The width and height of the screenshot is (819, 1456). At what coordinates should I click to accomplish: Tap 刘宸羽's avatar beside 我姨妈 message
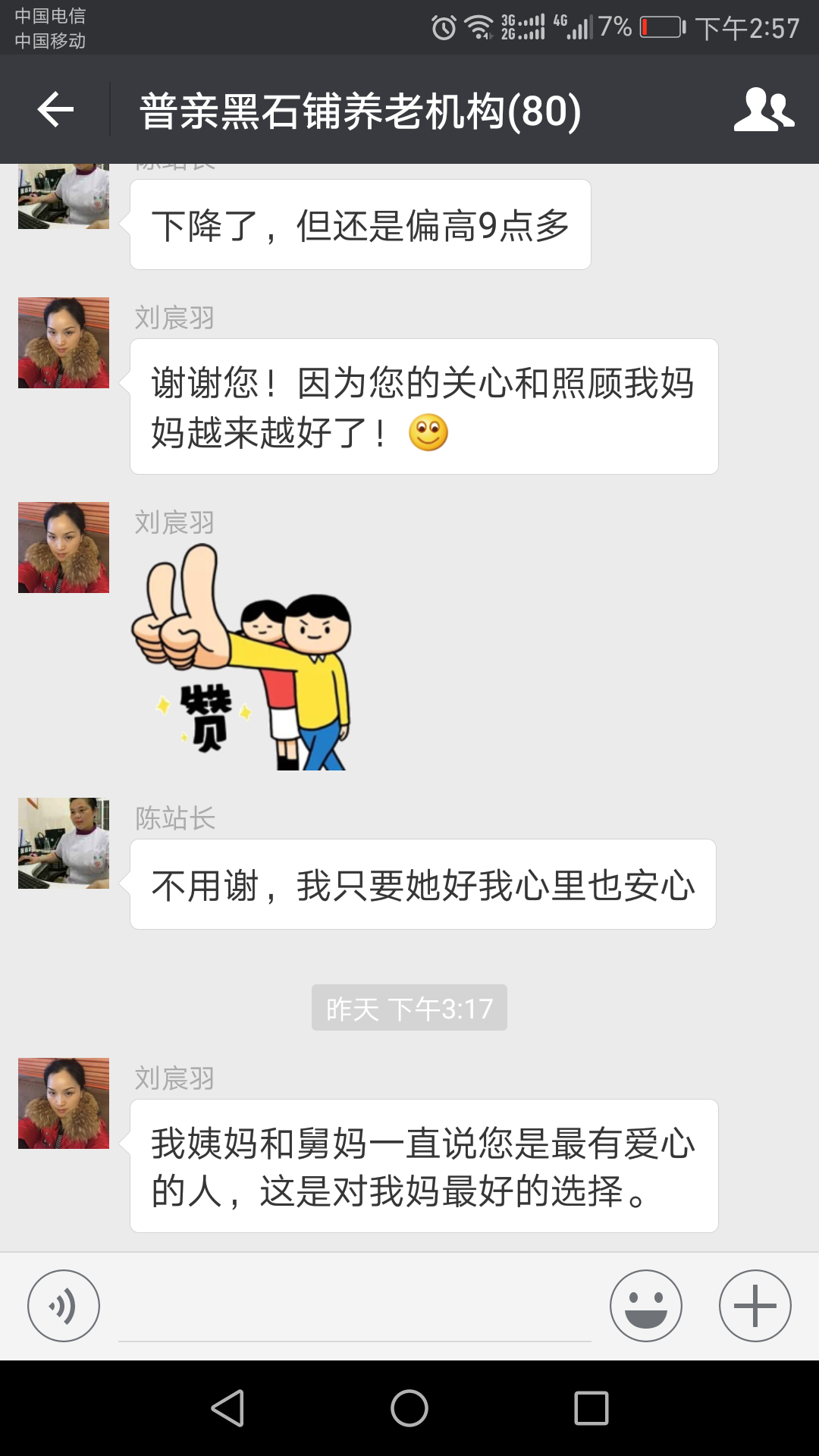64,1103
